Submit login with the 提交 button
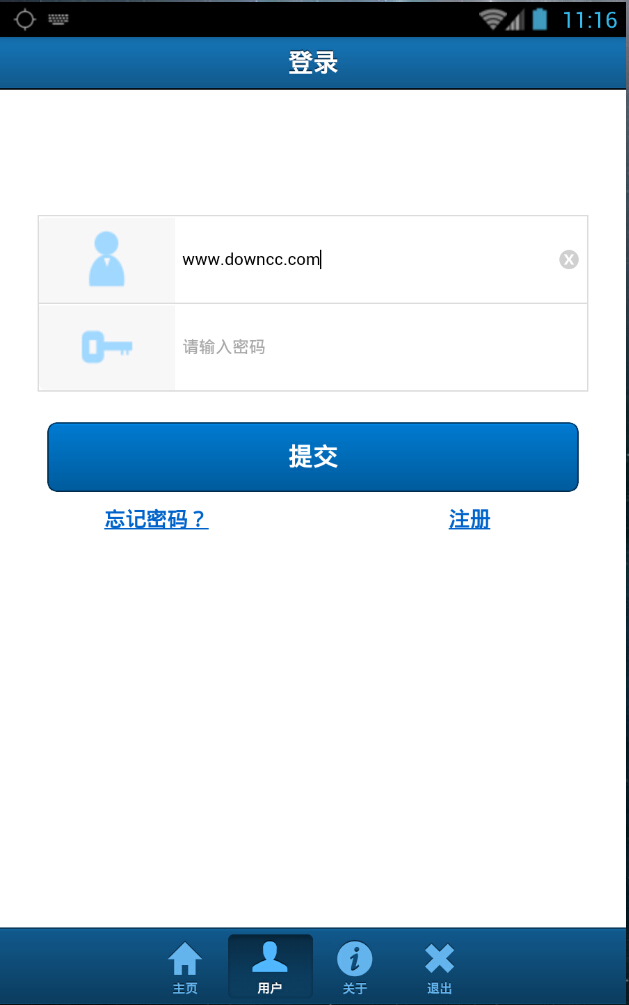The image size is (629, 1005). [313, 457]
